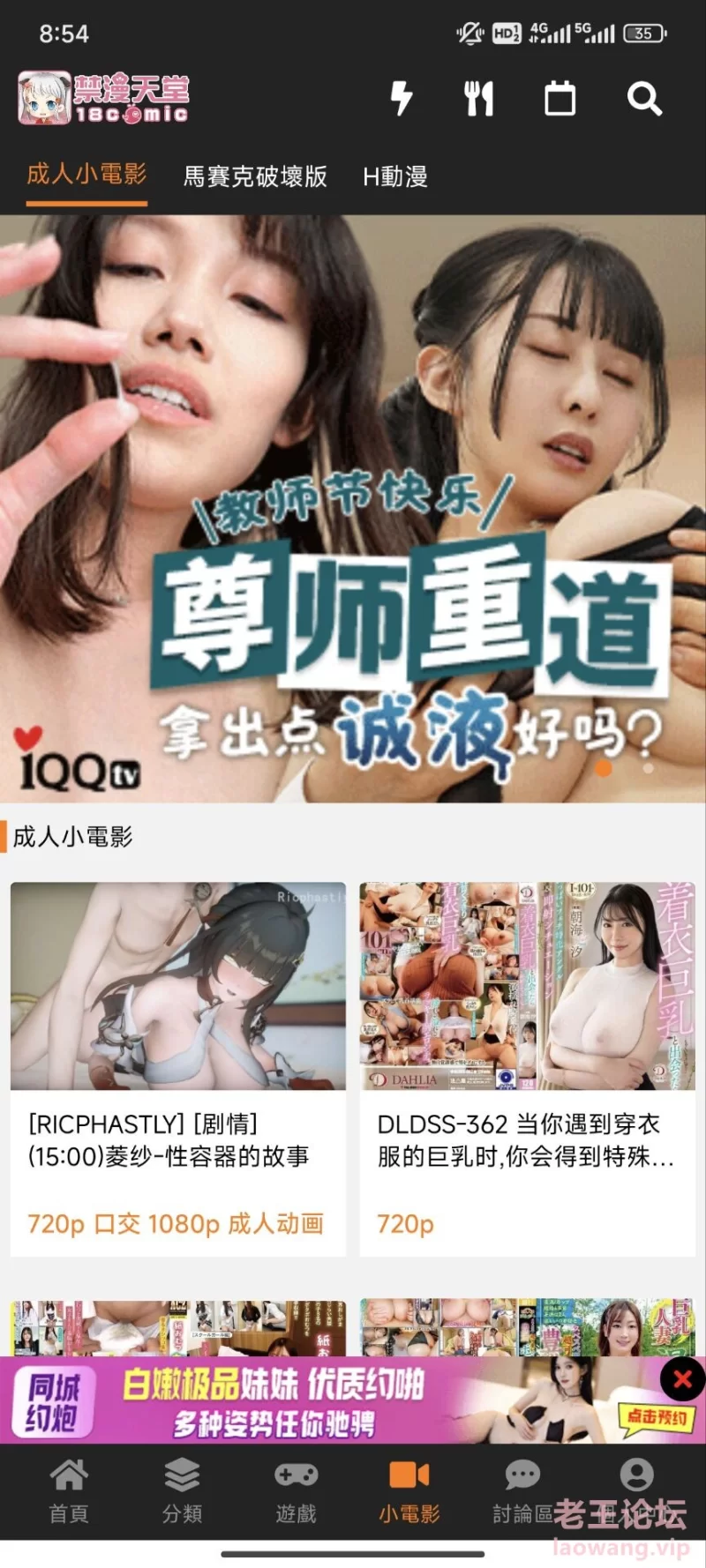
Task: Dismiss the bottom ad banner
Action: tap(683, 1380)
